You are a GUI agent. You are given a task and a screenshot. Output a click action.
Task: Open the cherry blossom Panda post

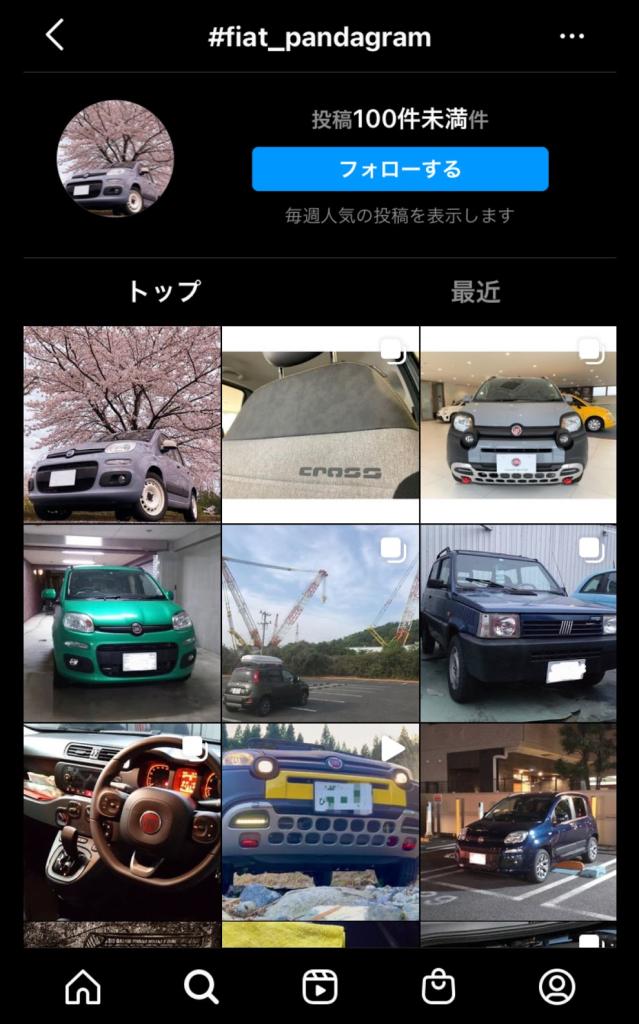(x=122, y=423)
